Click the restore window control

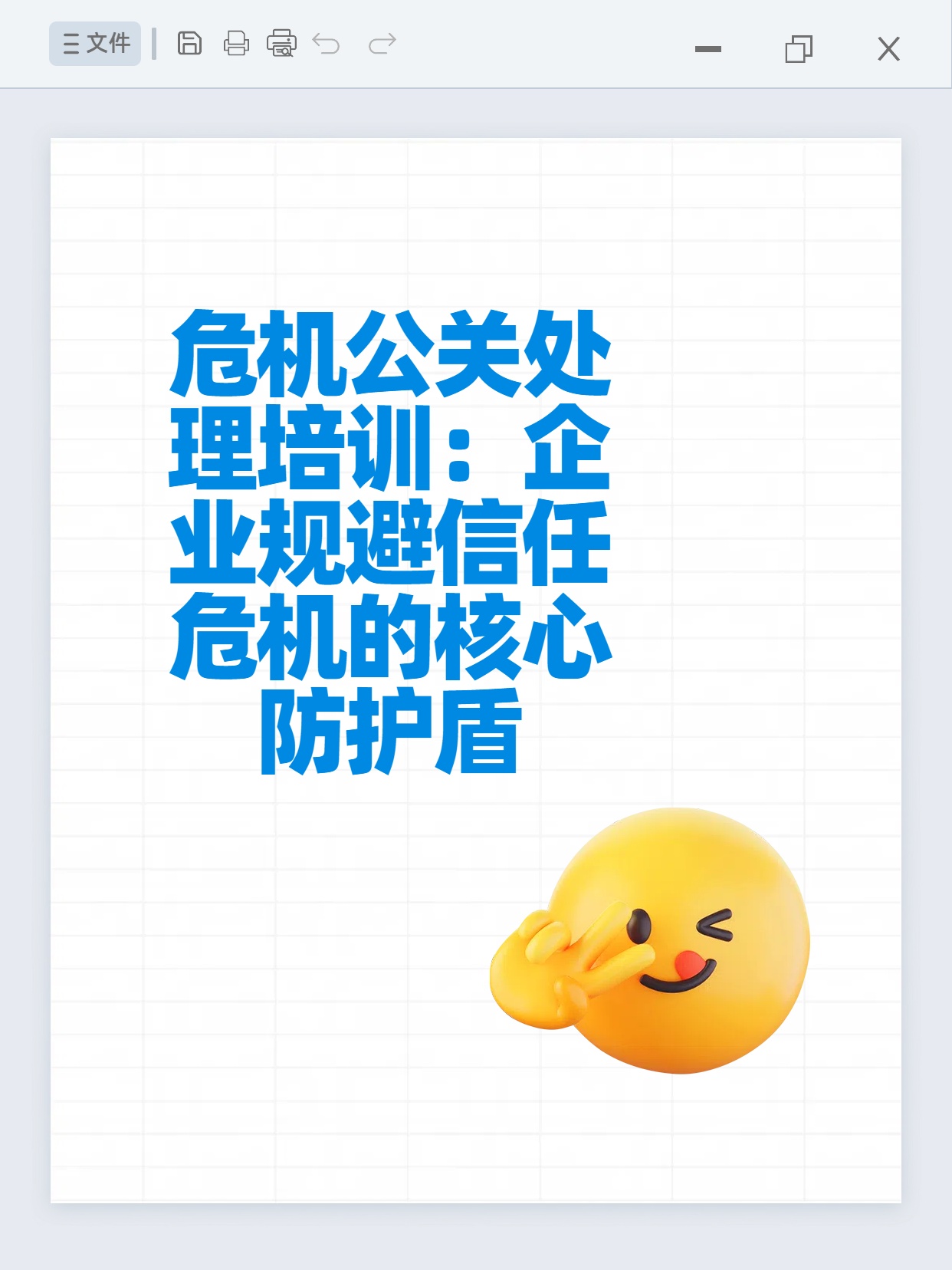[799, 48]
